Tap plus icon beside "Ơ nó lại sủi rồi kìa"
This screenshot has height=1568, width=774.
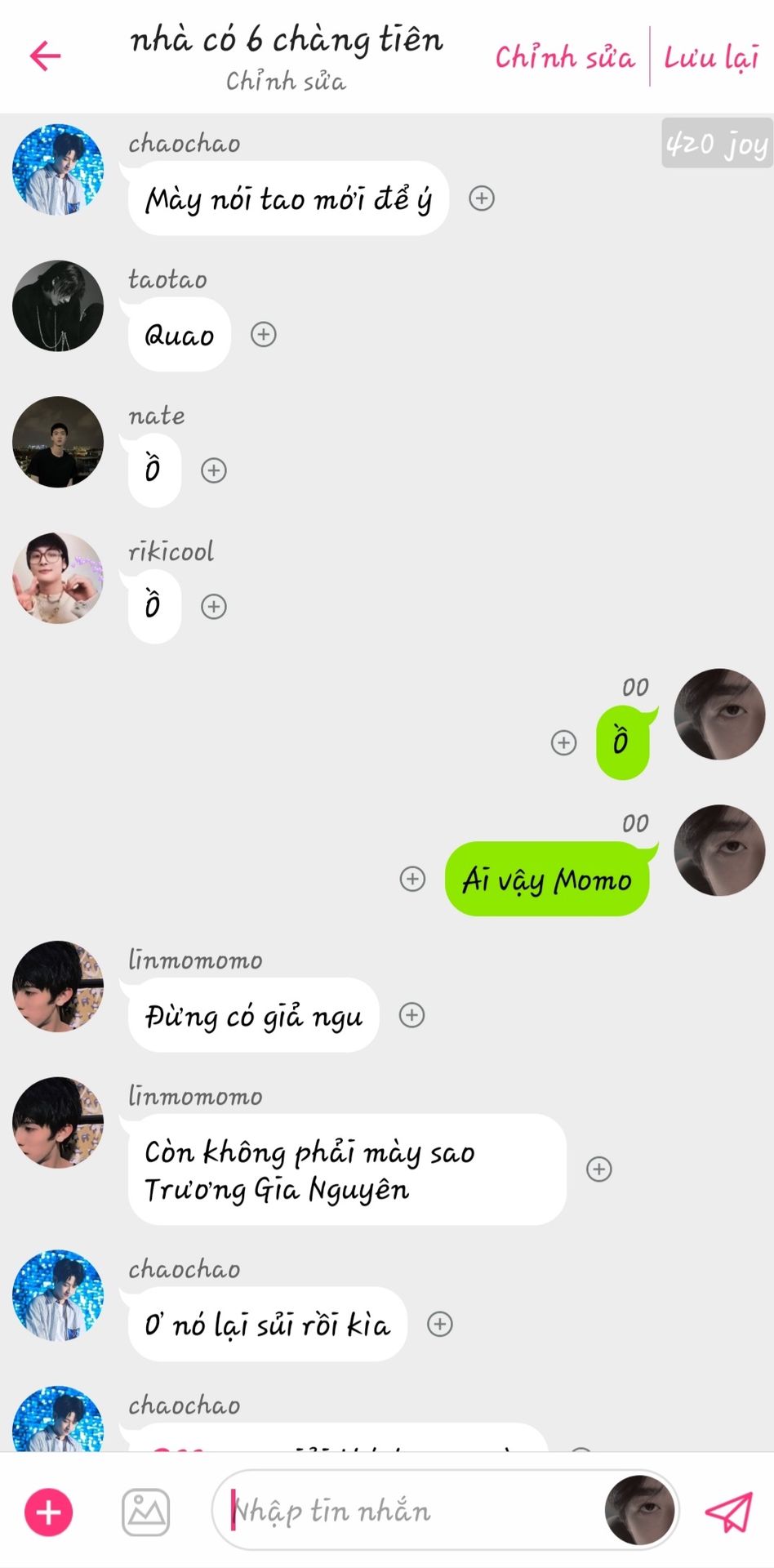click(x=440, y=1324)
